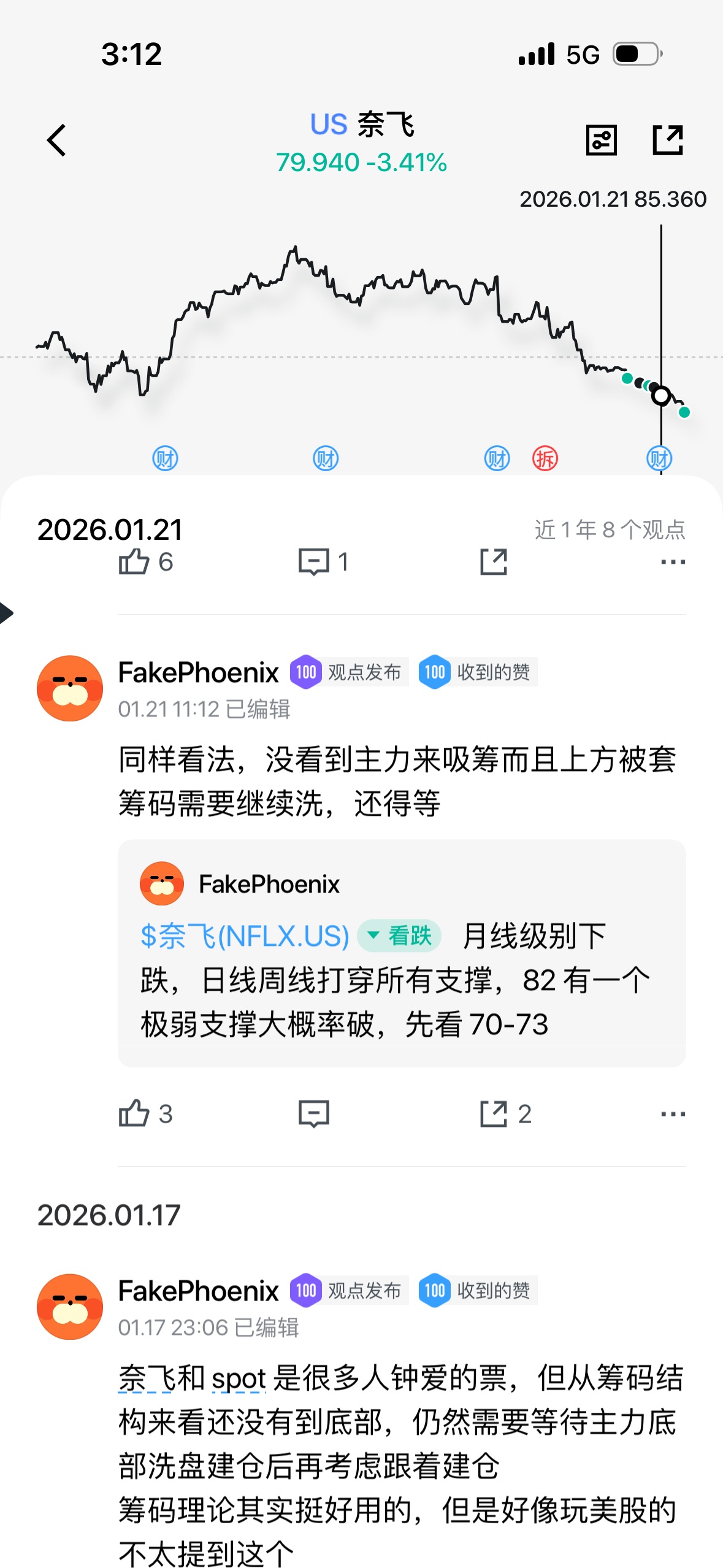Like the post with 6 likes

(134, 561)
